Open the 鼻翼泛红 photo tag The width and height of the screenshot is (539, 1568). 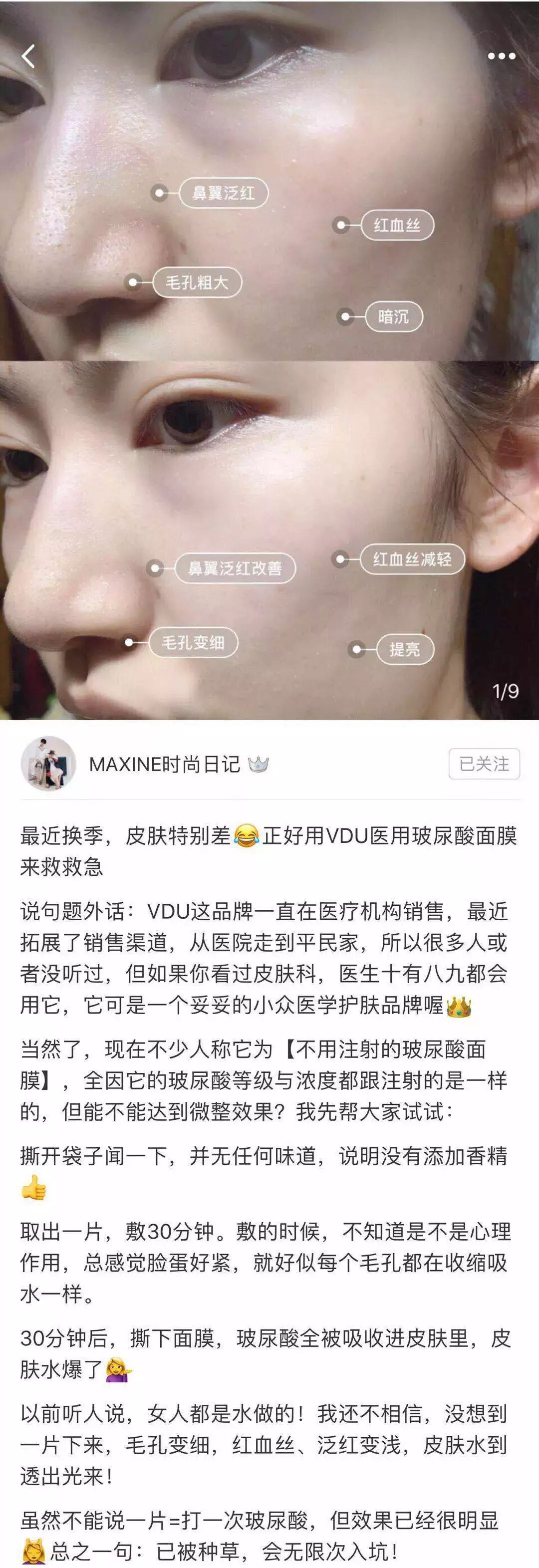[x=224, y=194]
